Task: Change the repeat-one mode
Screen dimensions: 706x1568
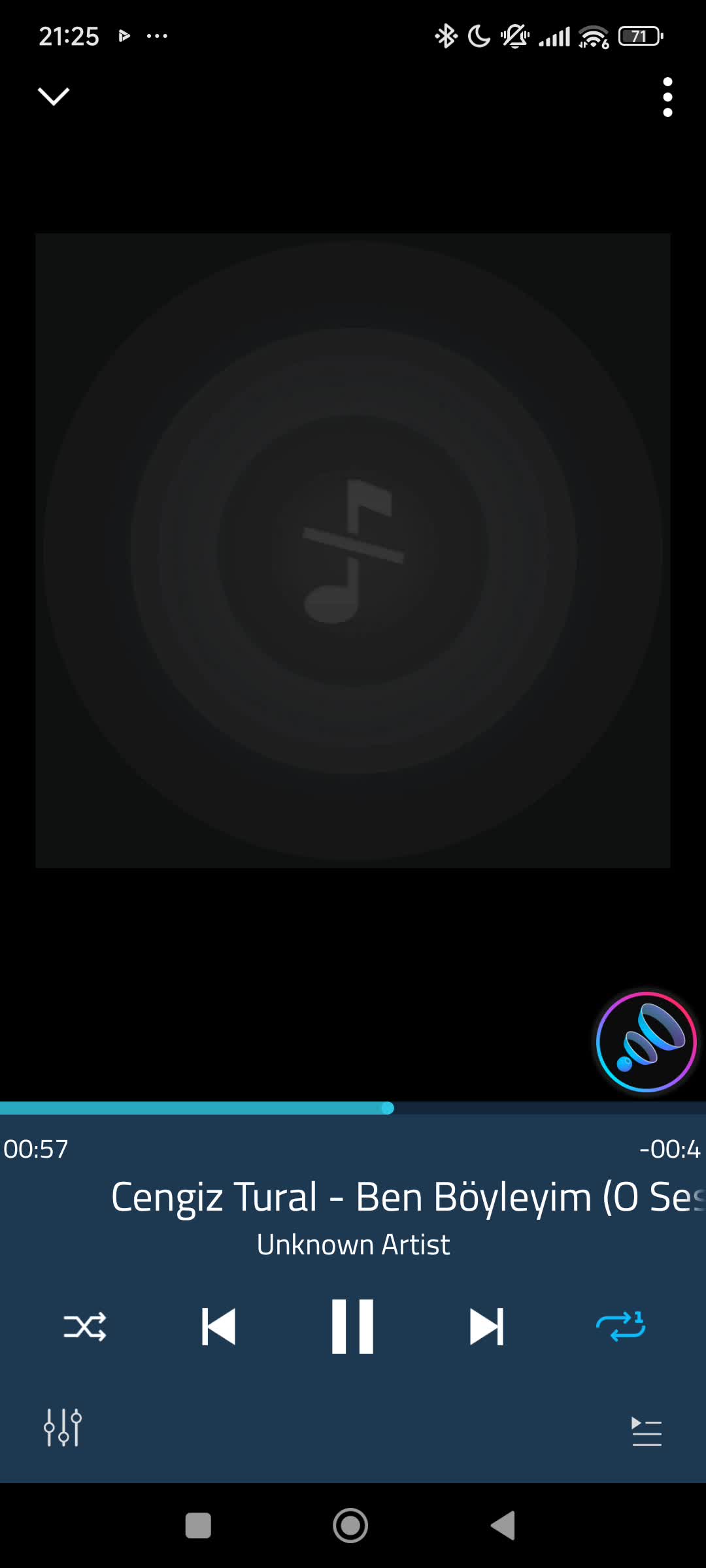Action: 620,1326
